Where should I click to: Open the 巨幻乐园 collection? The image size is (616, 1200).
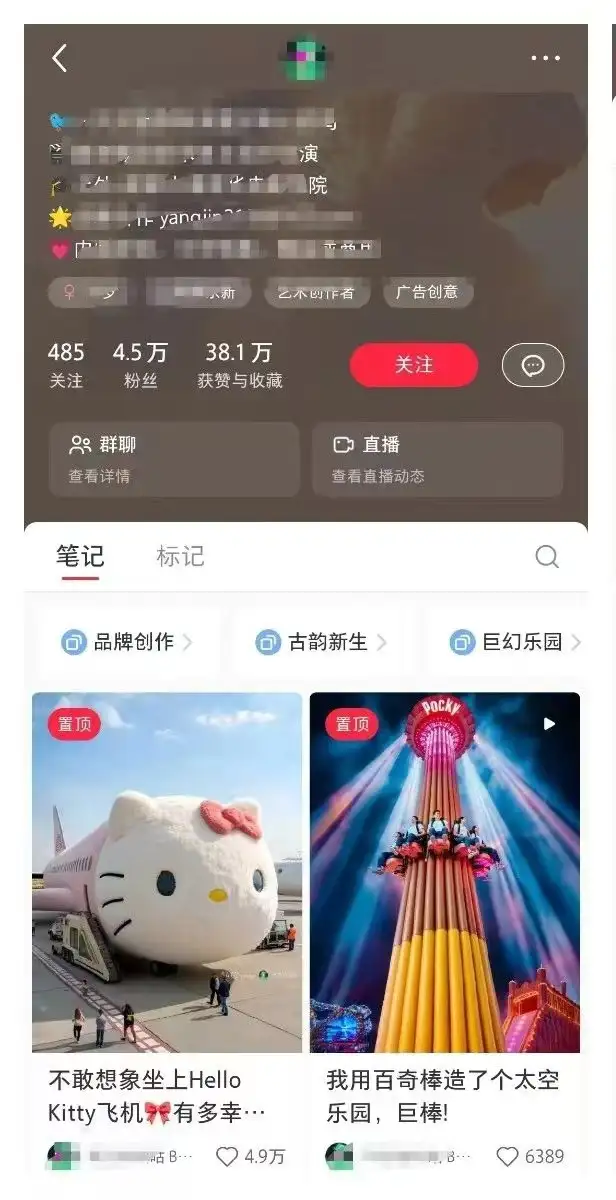(516, 642)
